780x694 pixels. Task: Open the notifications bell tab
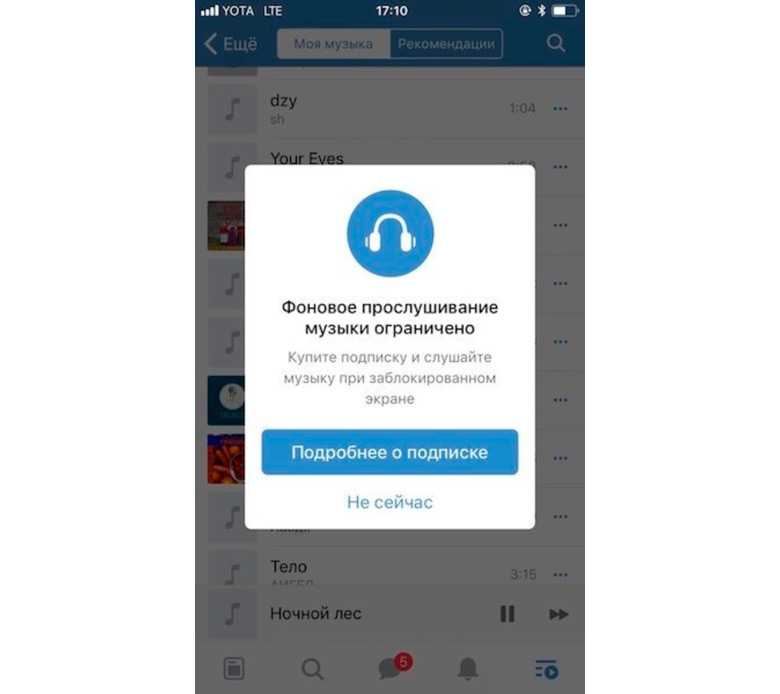tap(468, 669)
